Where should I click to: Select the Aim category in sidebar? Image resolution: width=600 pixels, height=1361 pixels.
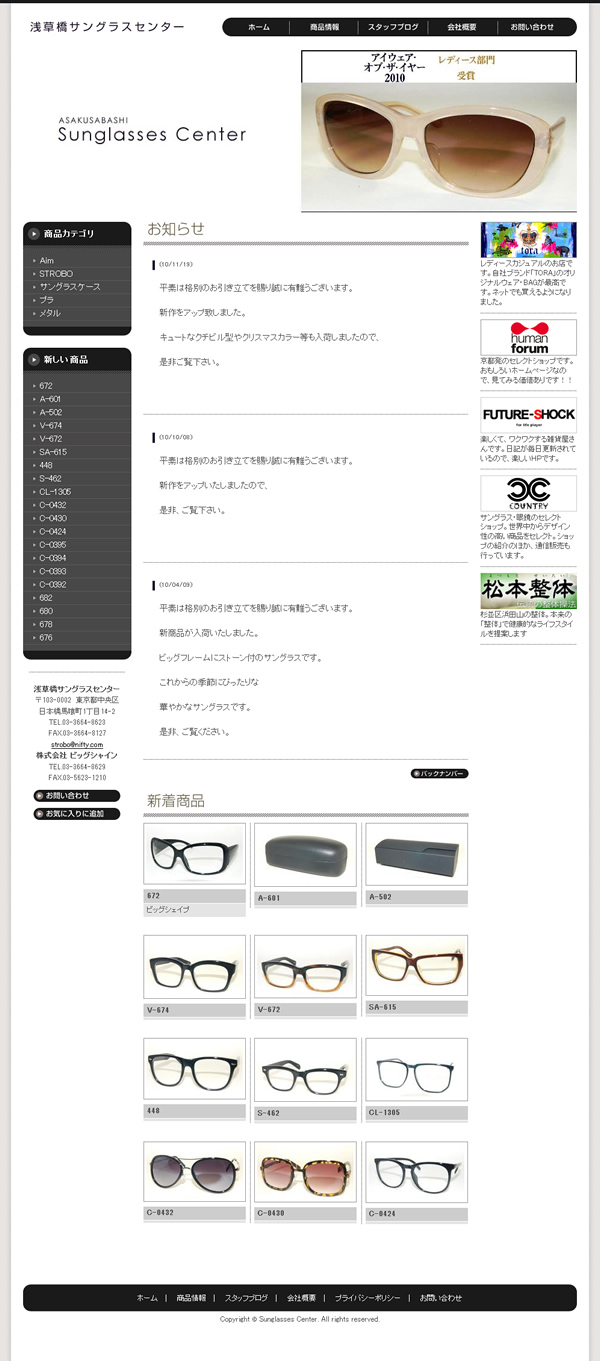(47, 260)
